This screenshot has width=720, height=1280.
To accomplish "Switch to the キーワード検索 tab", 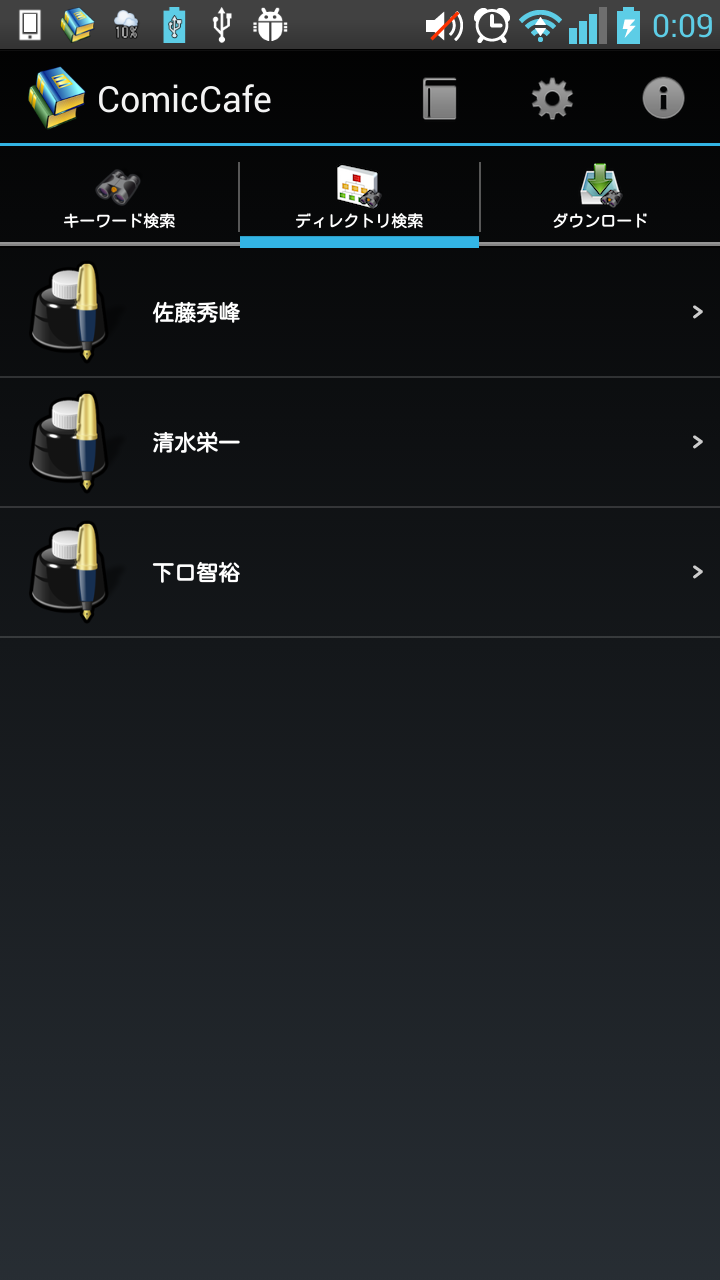I will click(x=119, y=198).
